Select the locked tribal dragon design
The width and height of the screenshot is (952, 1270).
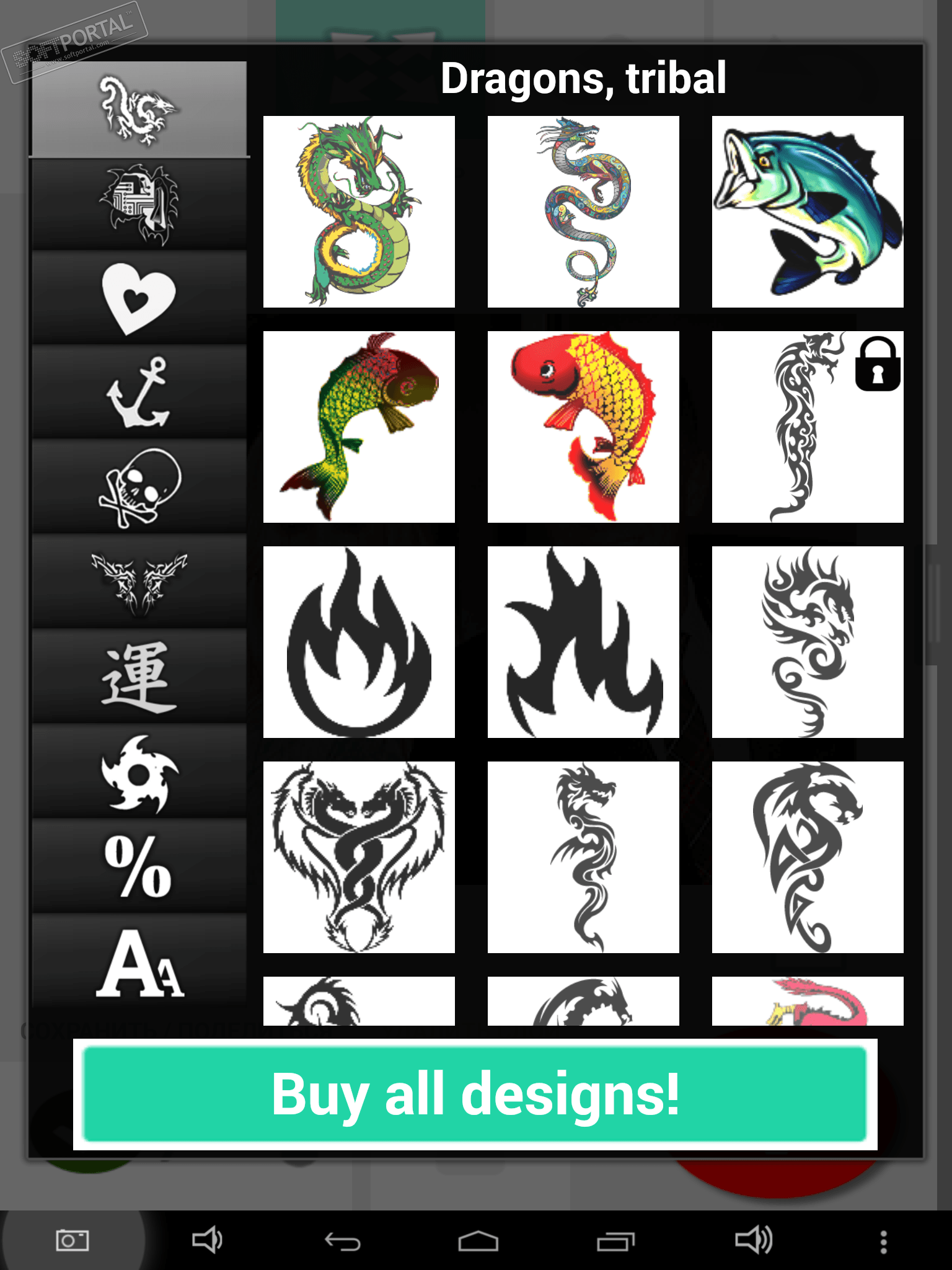pos(808,427)
